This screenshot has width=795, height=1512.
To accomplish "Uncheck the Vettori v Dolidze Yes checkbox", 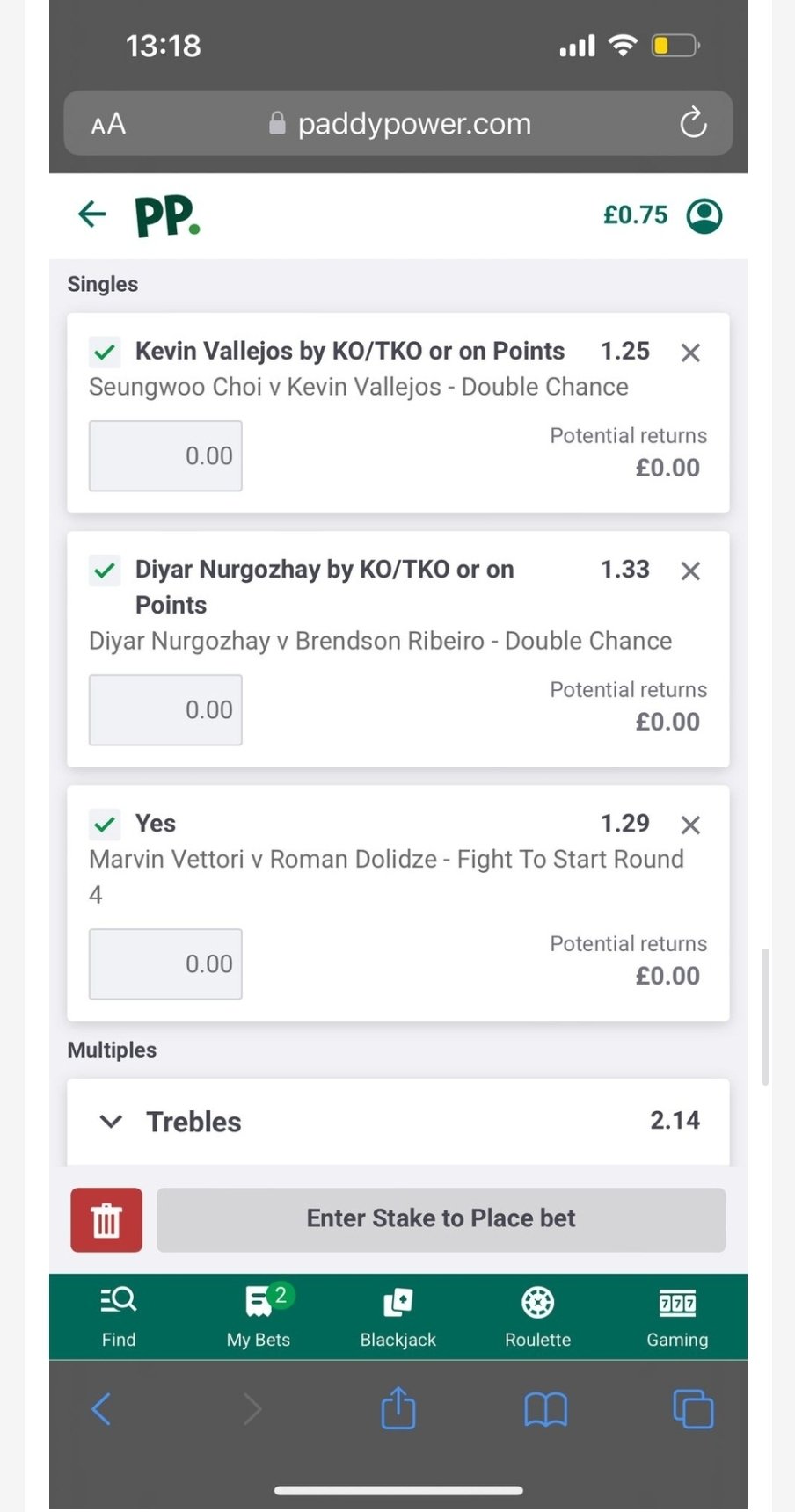I will coord(105,825).
